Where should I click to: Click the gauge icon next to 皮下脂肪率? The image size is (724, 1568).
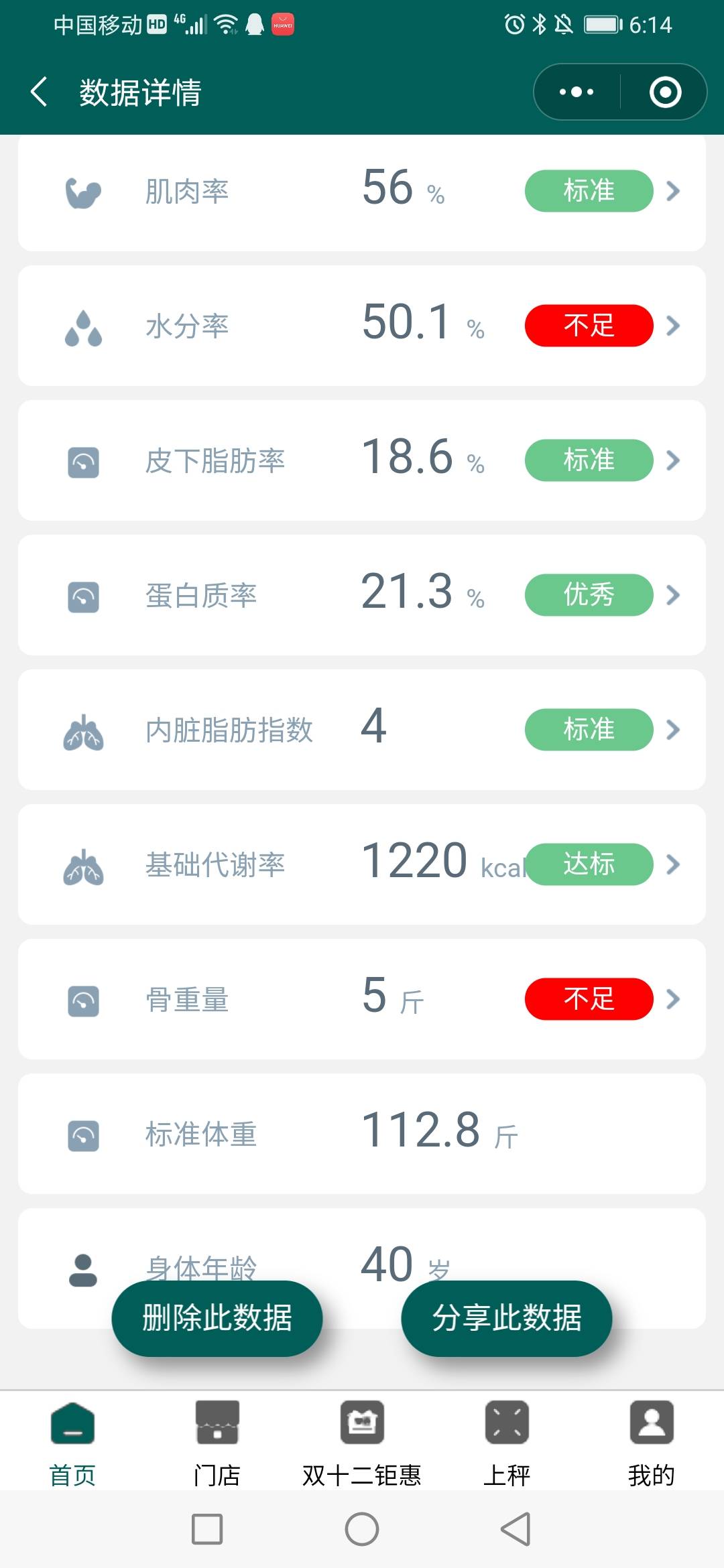pyautogui.click(x=83, y=461)
